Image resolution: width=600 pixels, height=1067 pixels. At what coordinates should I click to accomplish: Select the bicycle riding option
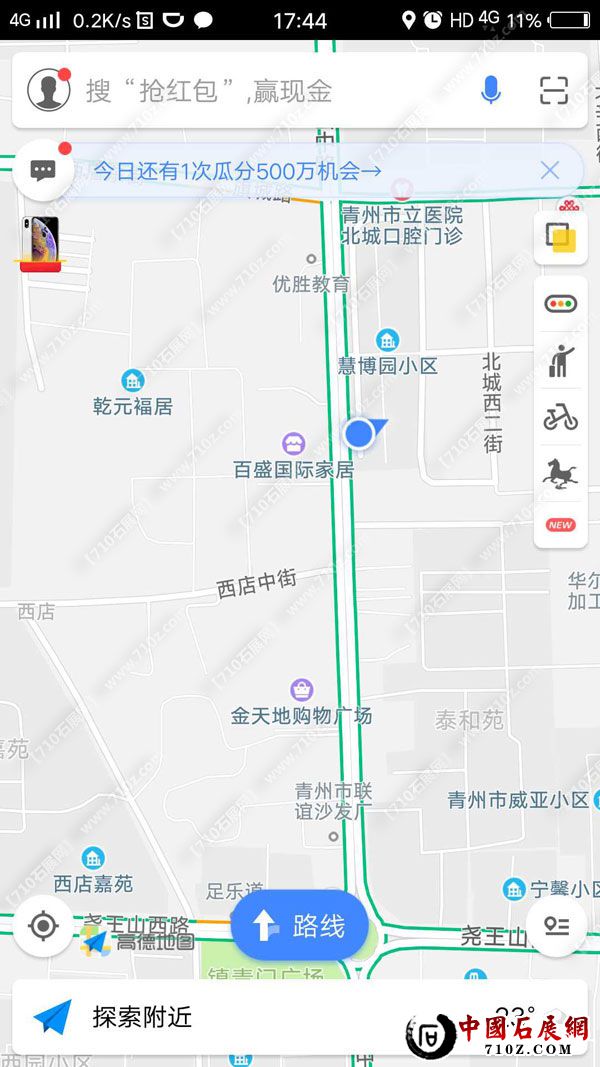click(x=560, y=417)
